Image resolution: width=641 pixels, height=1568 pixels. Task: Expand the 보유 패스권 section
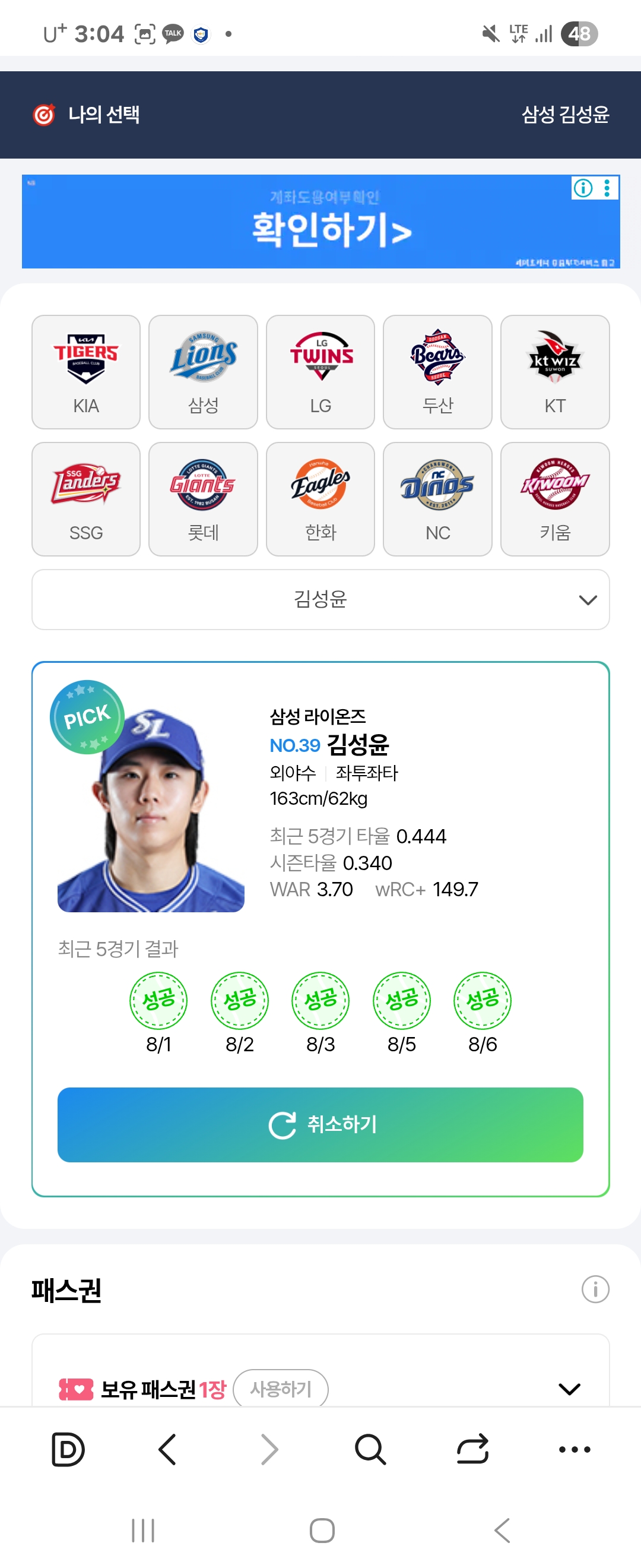pyautogui.click(x=569, y=1389)
